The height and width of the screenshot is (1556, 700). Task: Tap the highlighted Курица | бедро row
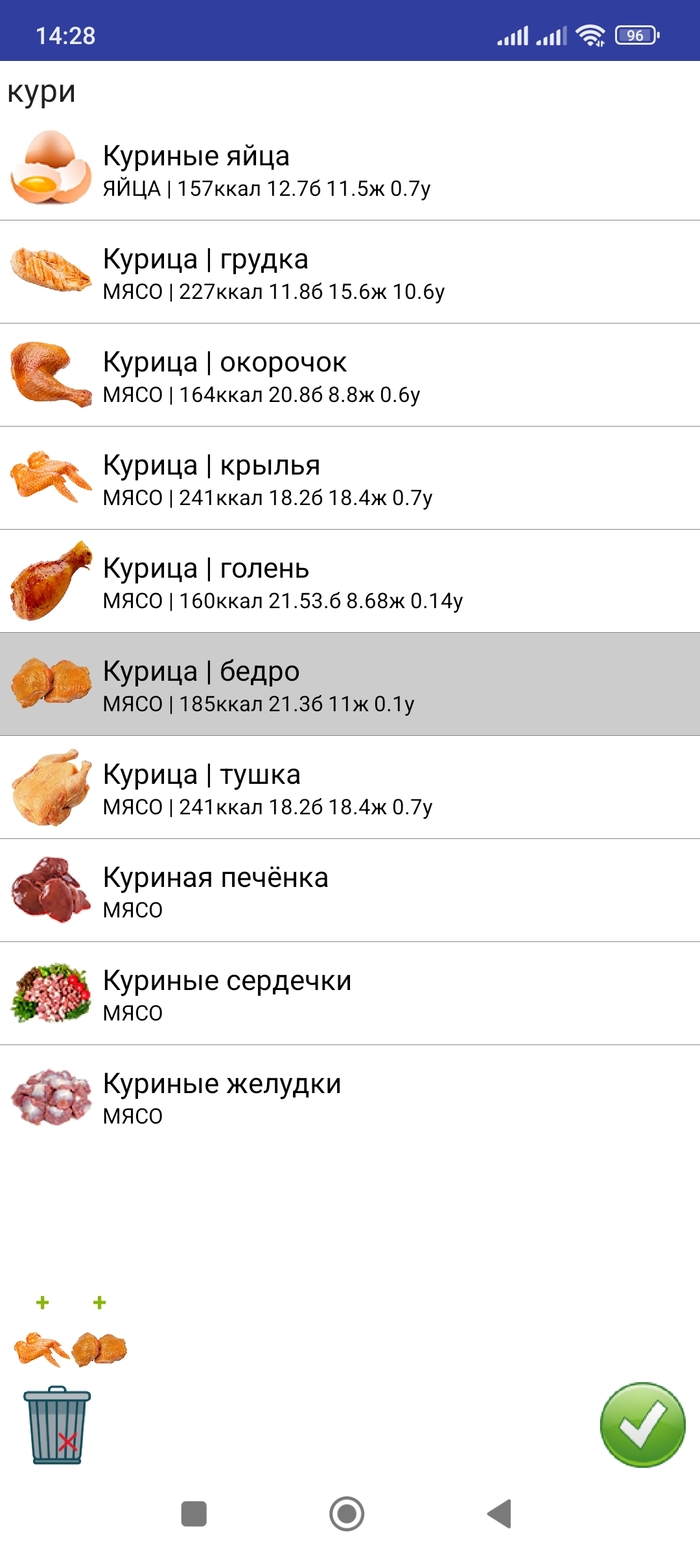350,684
